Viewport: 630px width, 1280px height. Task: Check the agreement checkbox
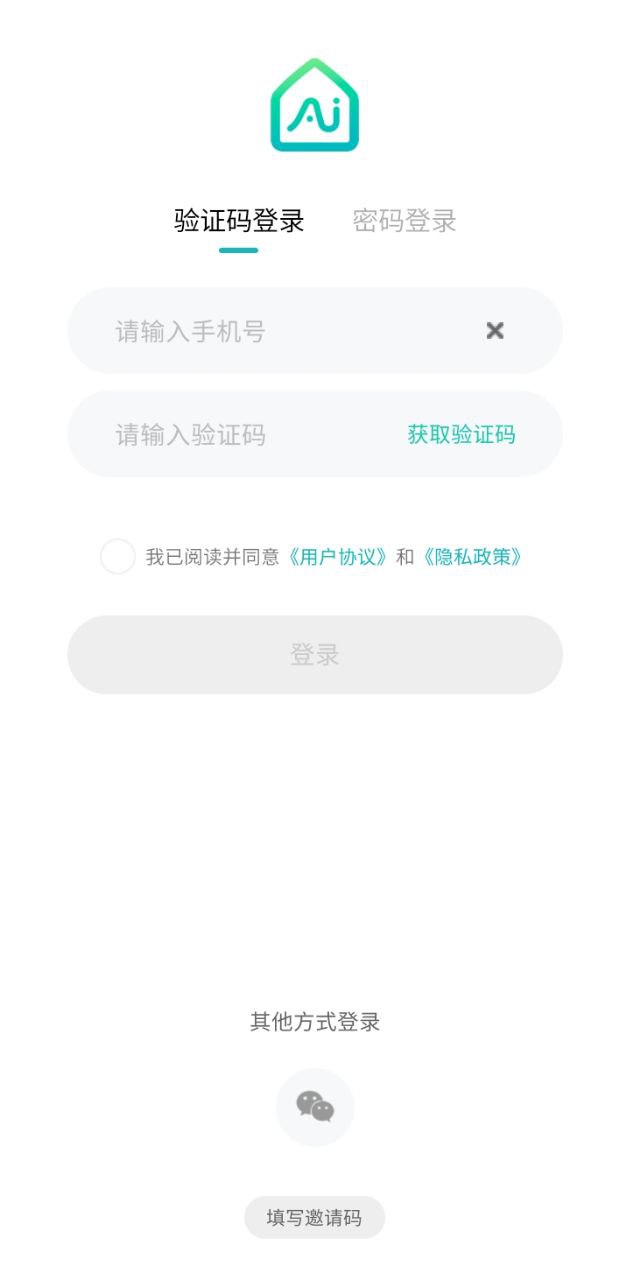coord(118,557)
